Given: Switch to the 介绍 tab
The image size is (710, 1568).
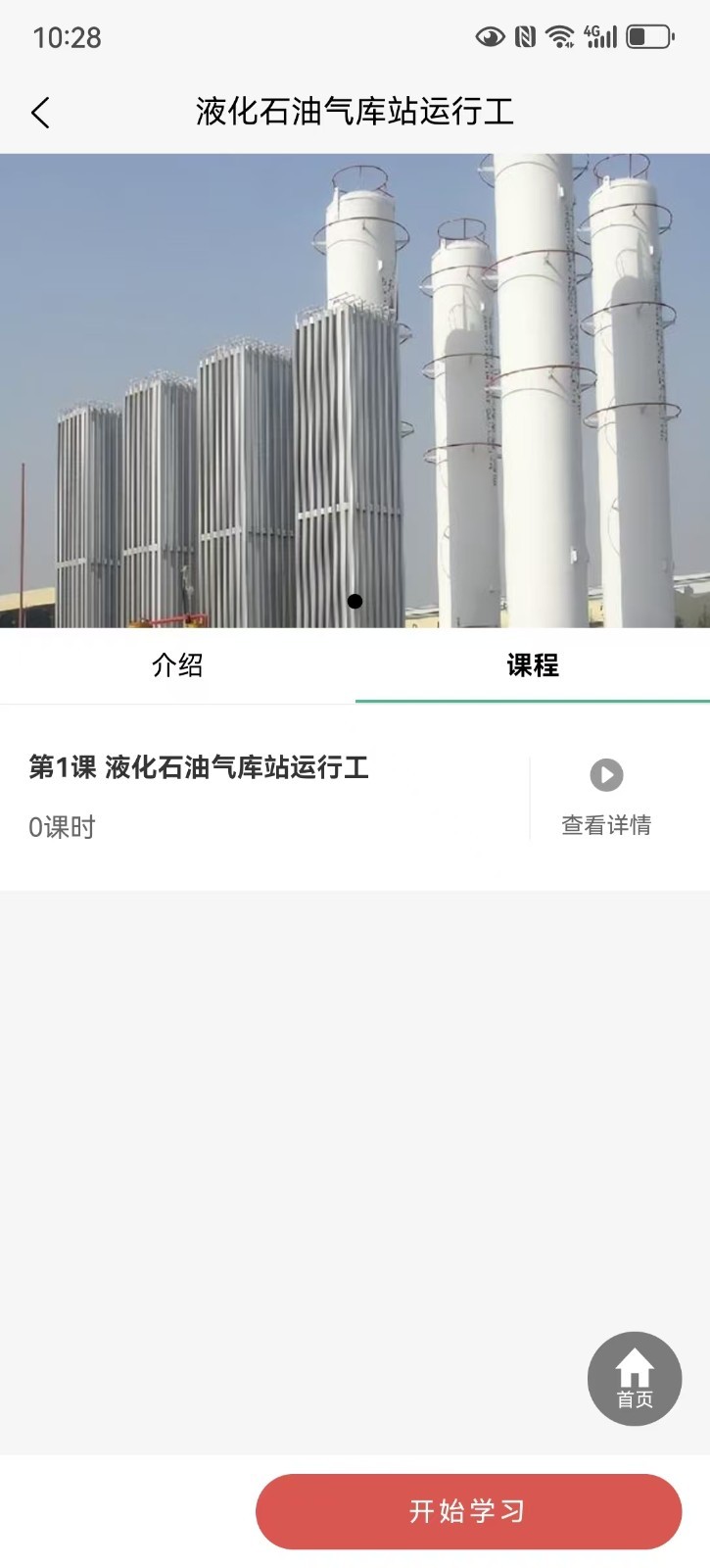Looking at the screenshot, I should pos(177,666).
